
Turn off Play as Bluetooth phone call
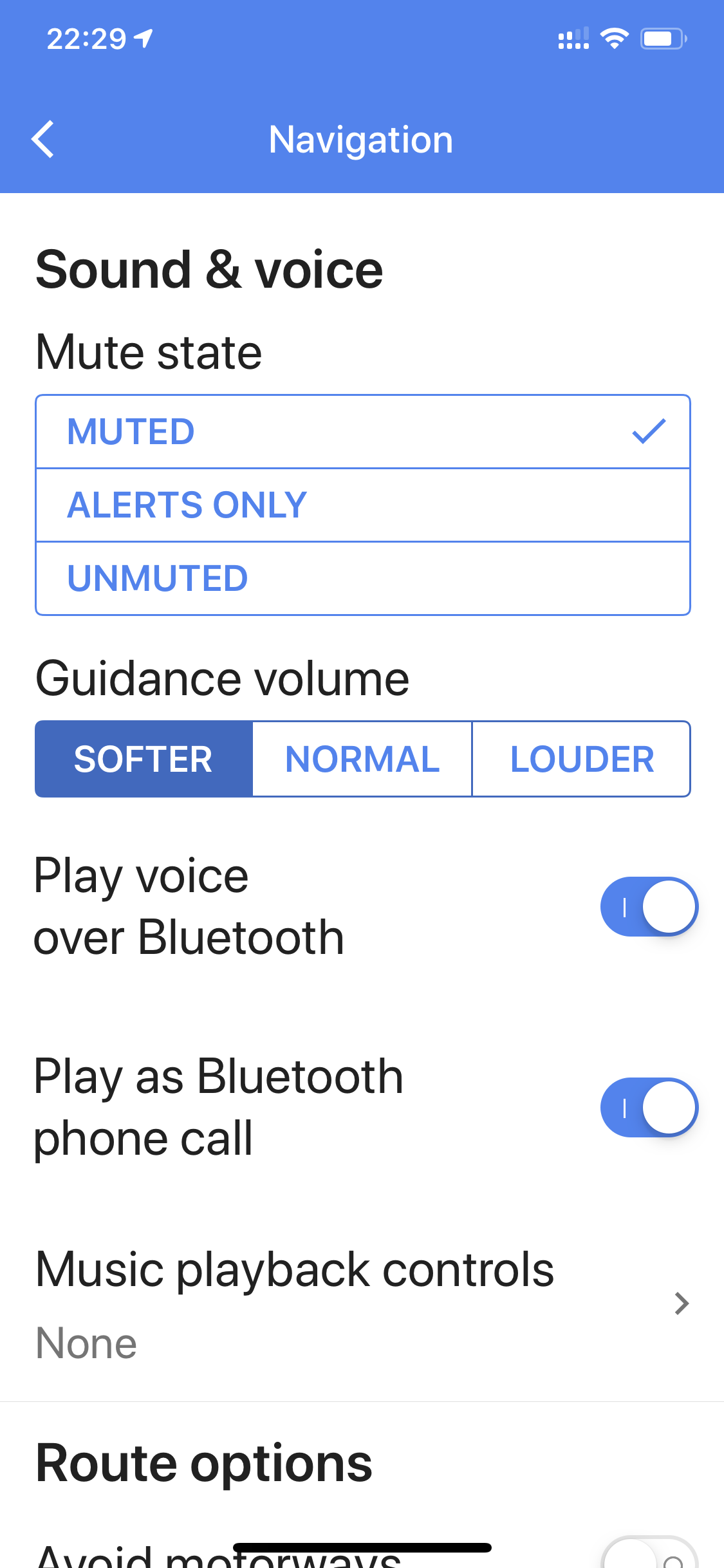[x=649, y=1107]
